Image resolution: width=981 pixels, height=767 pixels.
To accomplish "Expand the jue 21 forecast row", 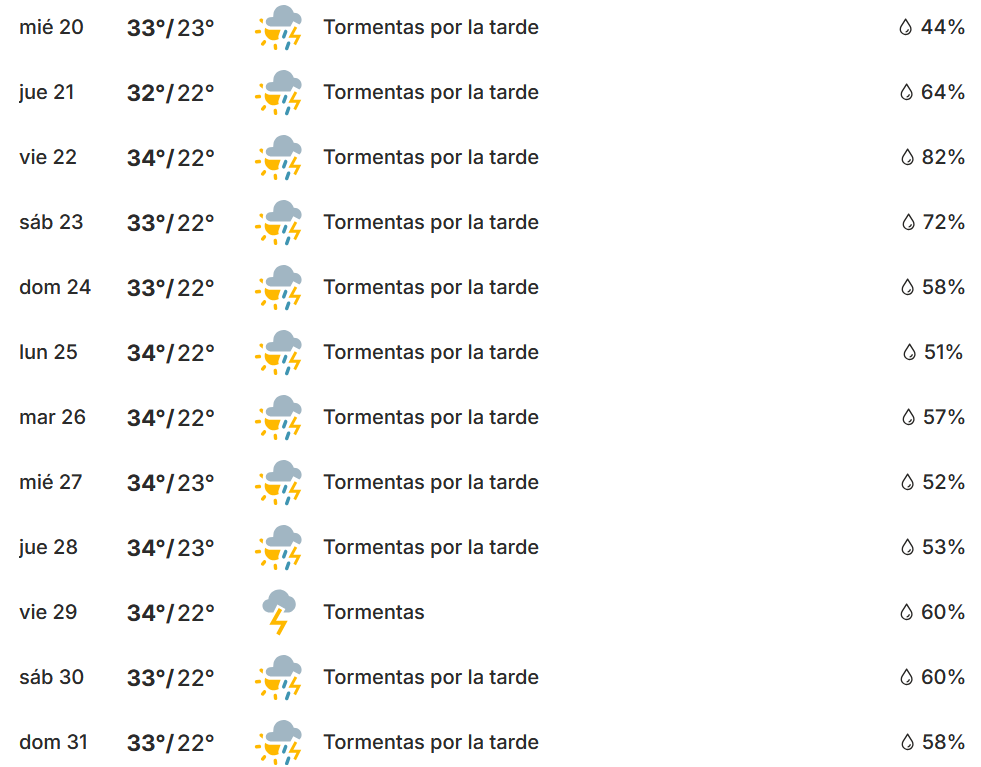I will pos(490,93).
